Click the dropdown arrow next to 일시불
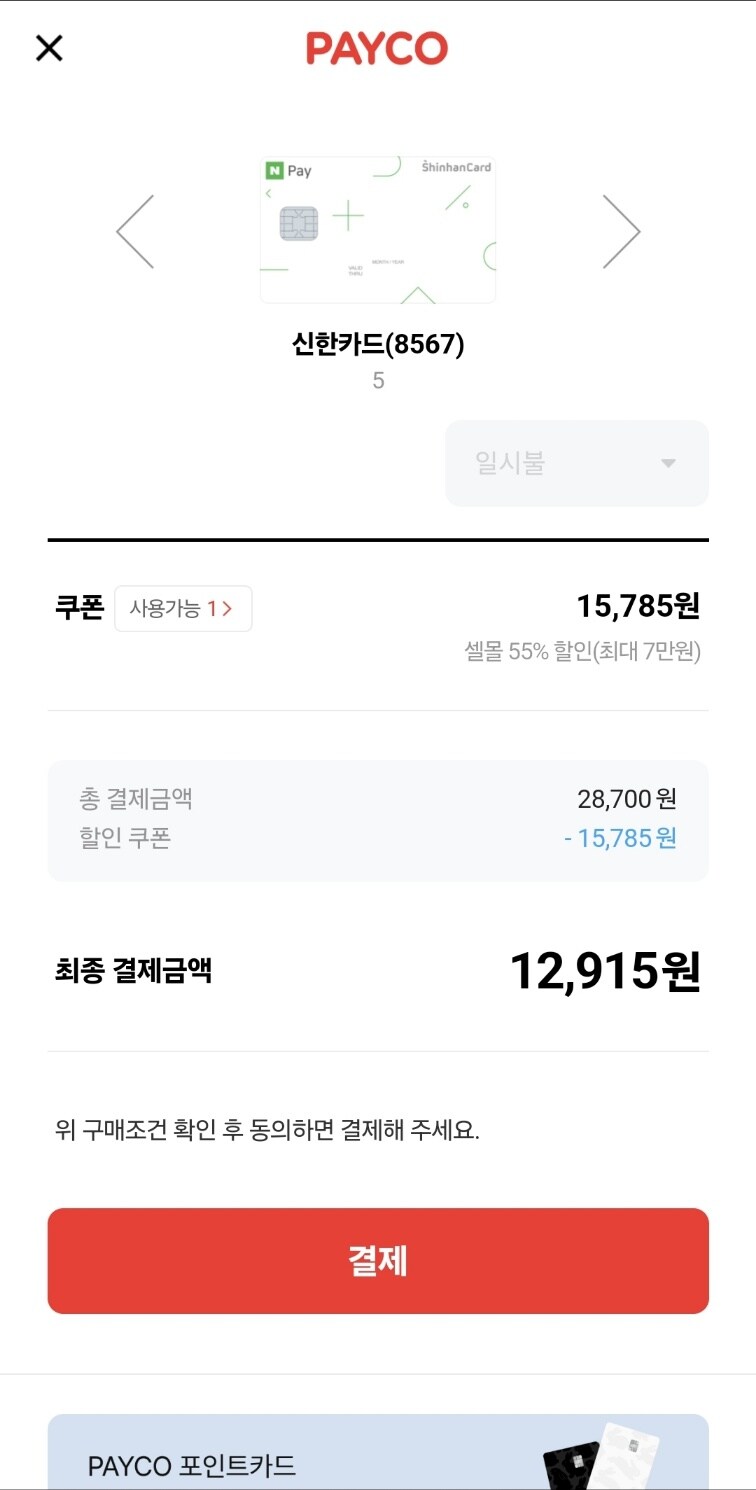This screenshot has width=756, height=1490. coord(668,463)
